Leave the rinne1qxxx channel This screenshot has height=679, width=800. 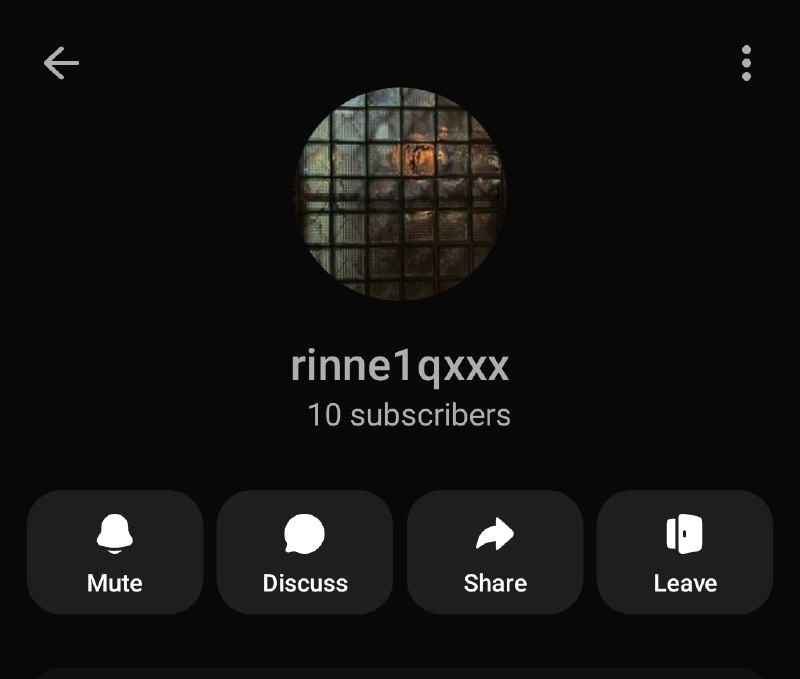pos(685,552)
